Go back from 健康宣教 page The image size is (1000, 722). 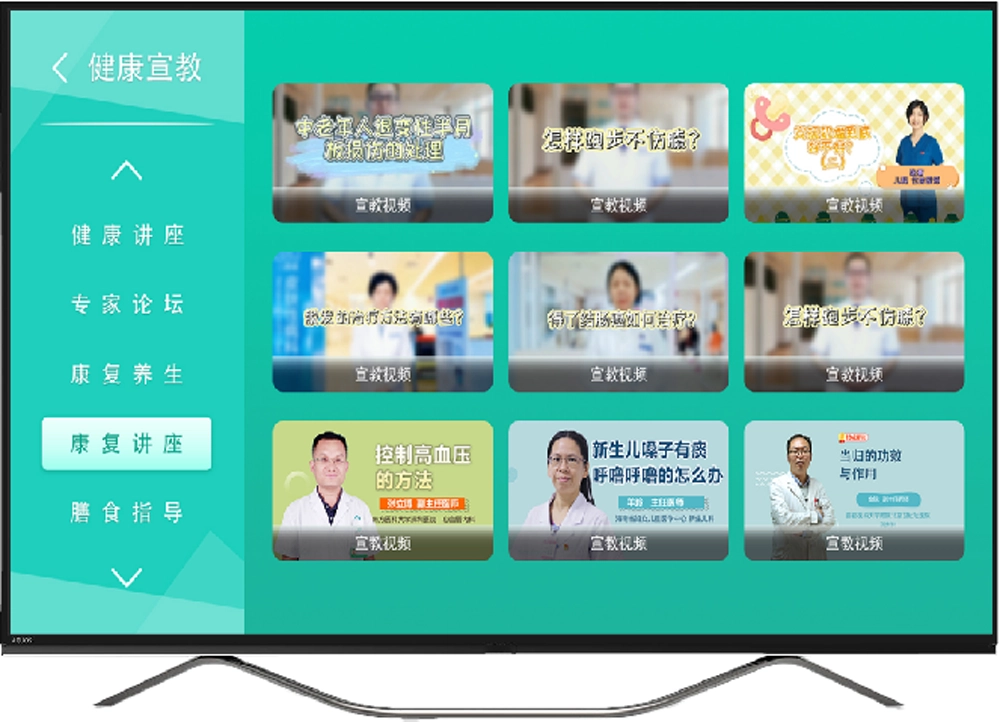pyautogui.click(x=60, y=68)
